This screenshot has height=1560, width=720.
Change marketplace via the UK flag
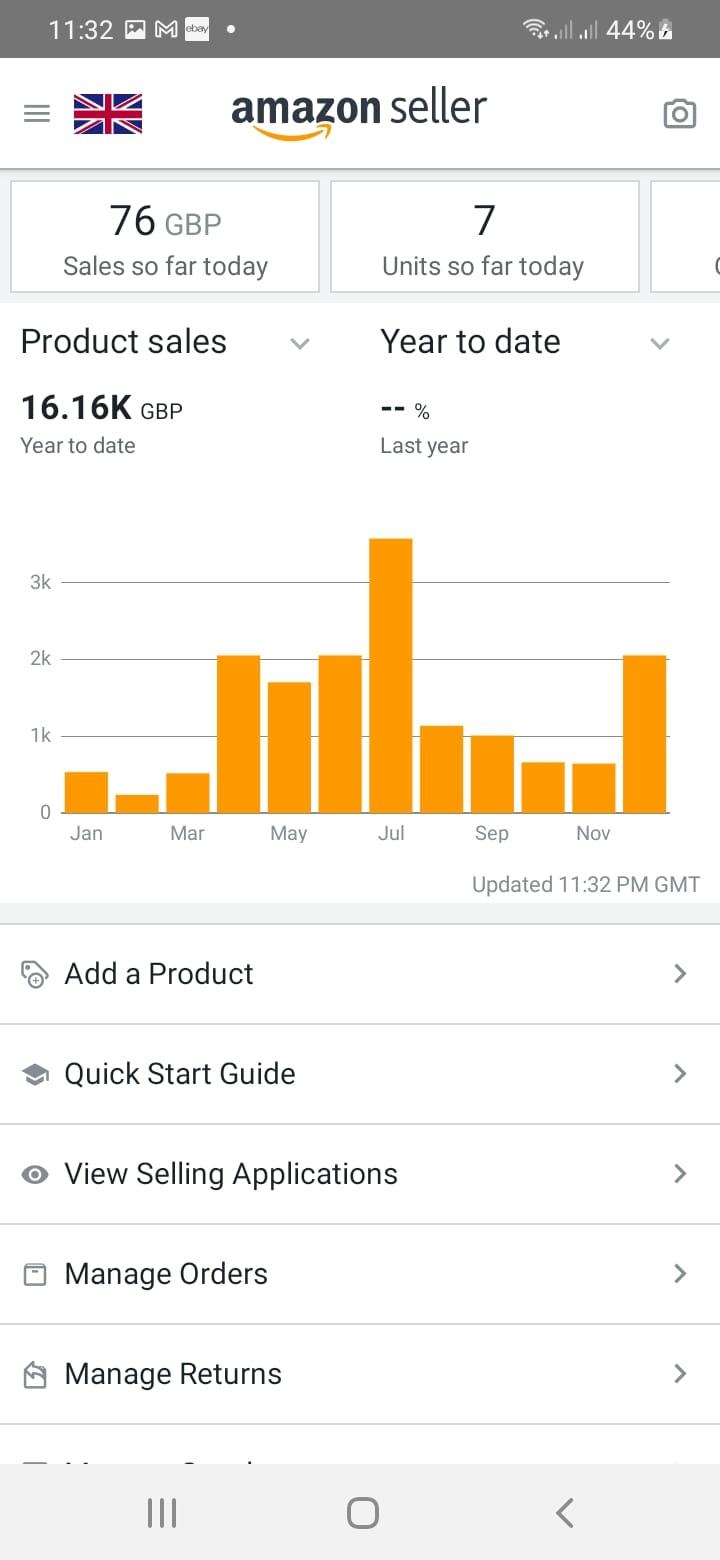click(108, 114)
